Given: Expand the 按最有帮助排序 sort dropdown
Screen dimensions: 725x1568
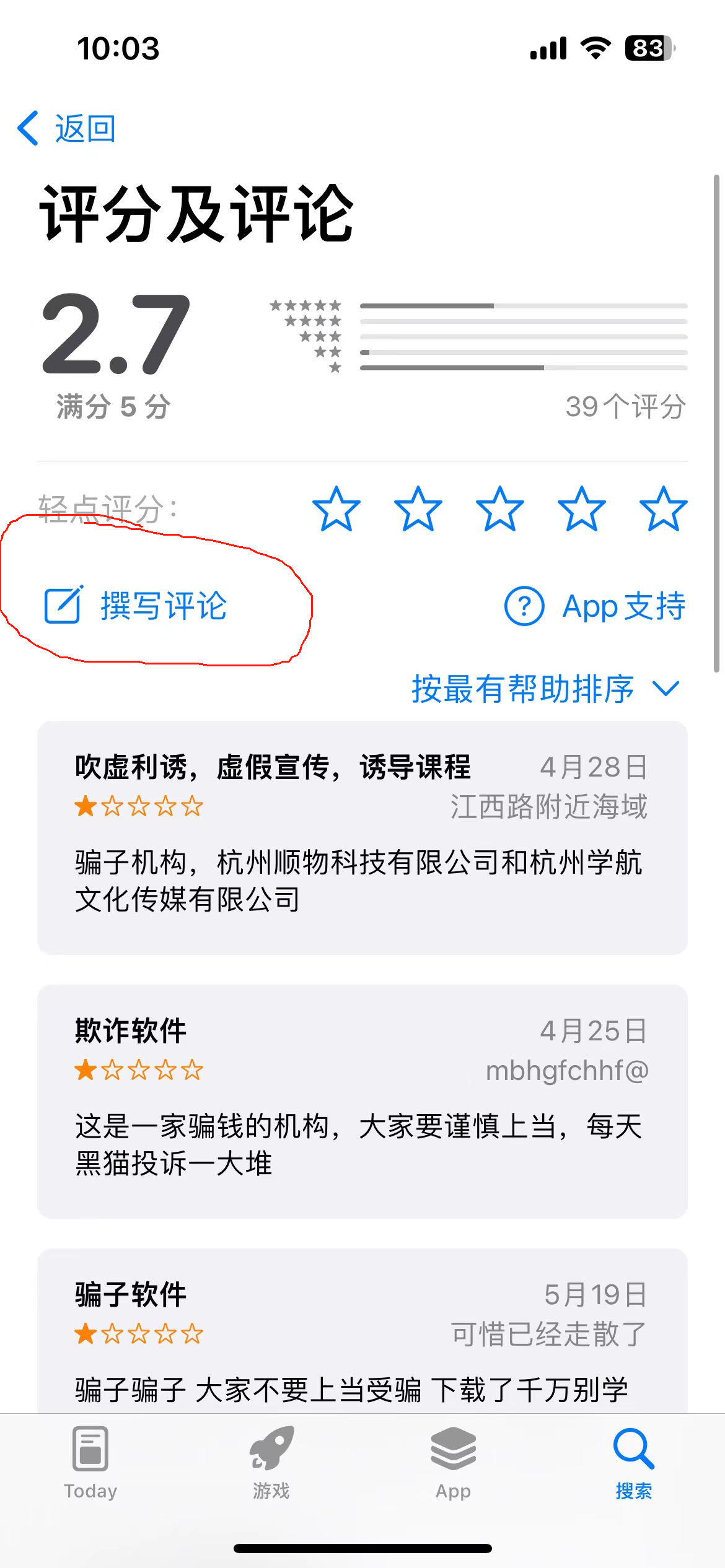Looking at the screenshot, I should pos(545,689).
